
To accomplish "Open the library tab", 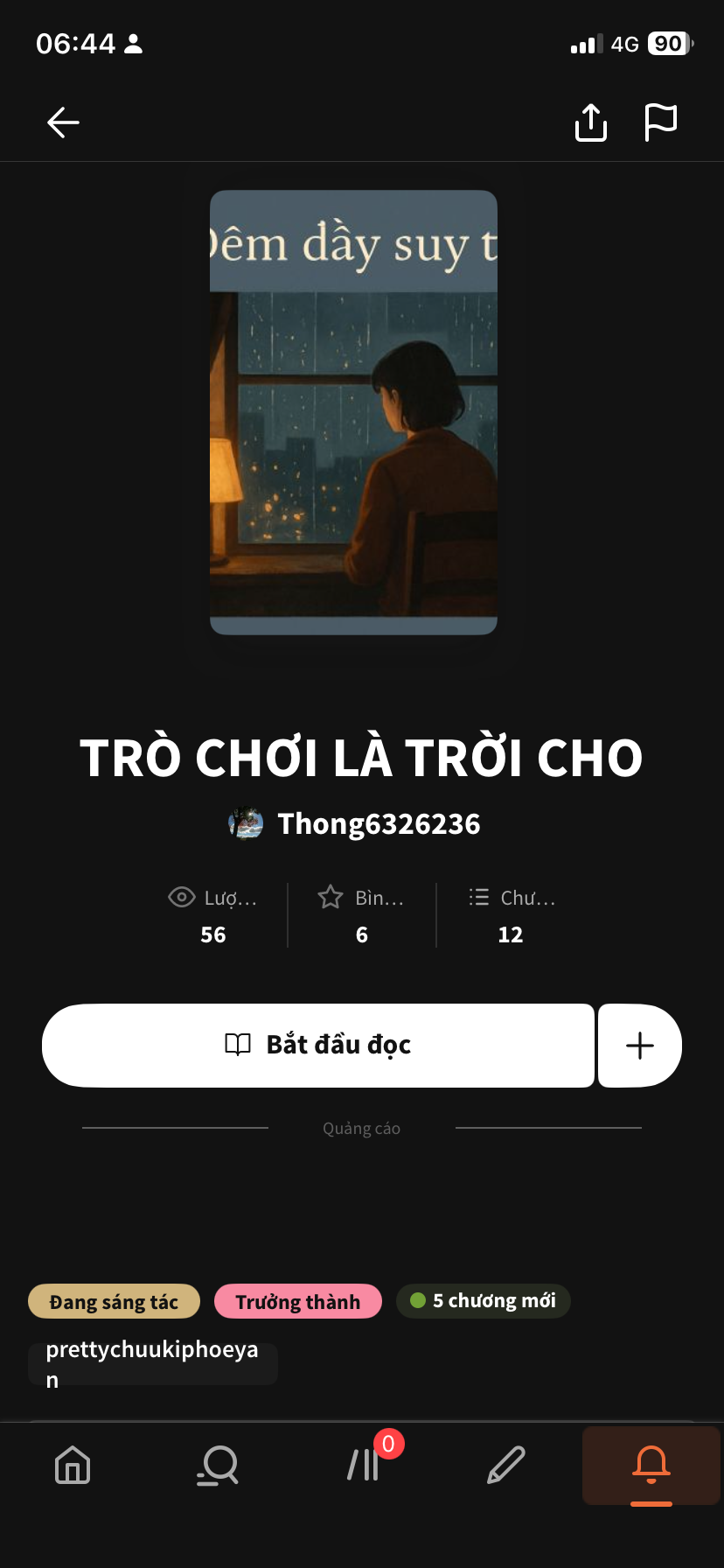I will (x=363, y=1465).
